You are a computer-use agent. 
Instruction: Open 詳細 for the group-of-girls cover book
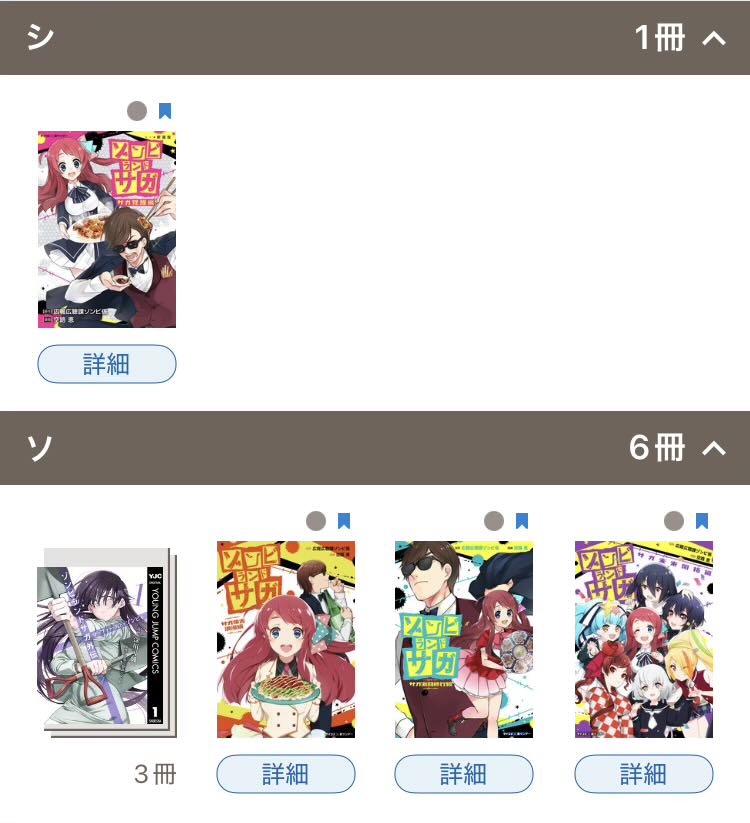[644, 774]
